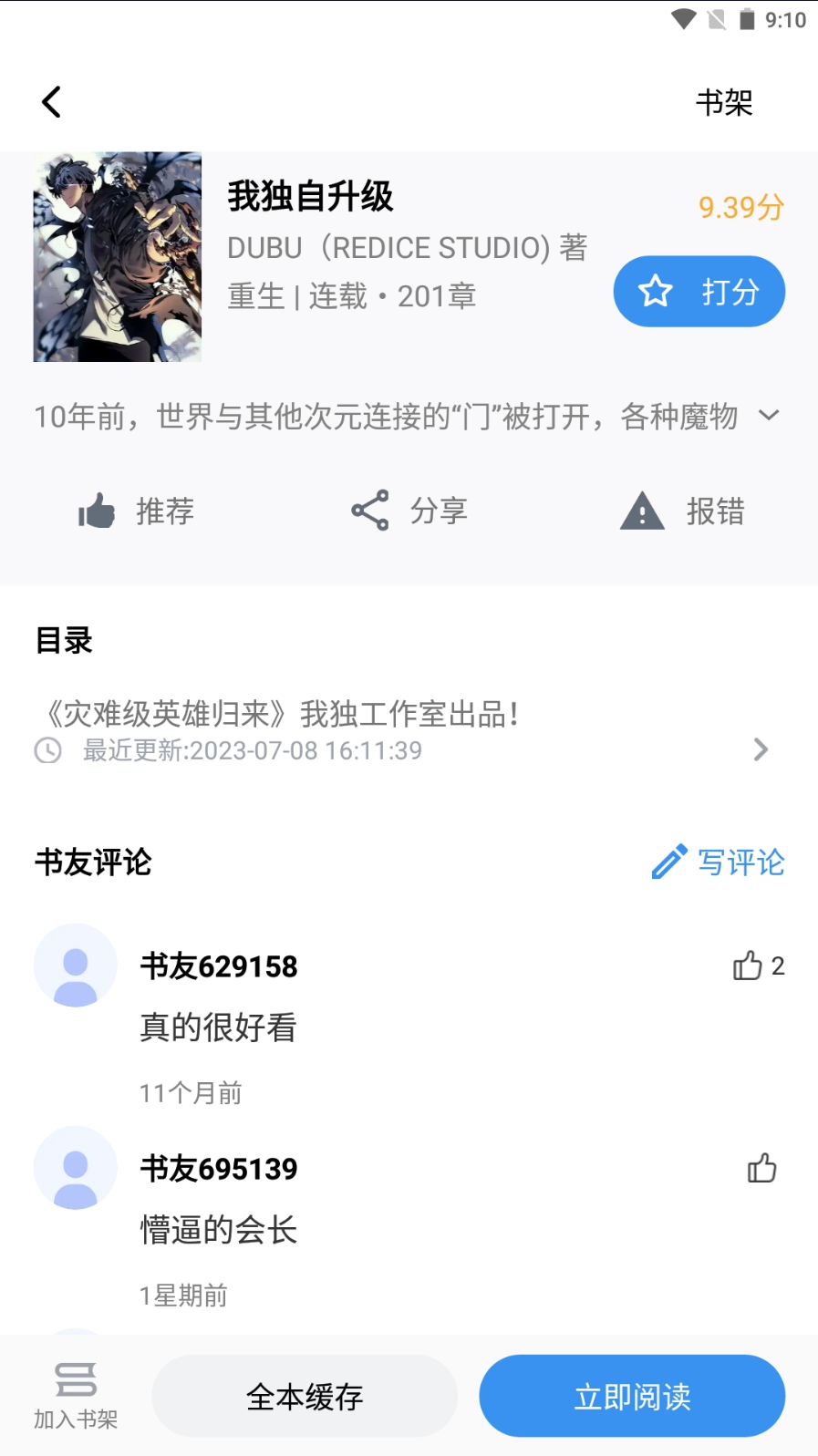Image resolution: width=818 pixels, height=1456 pixels.
Task: Start reading with 立即阅读
Action: (632, 1396)
